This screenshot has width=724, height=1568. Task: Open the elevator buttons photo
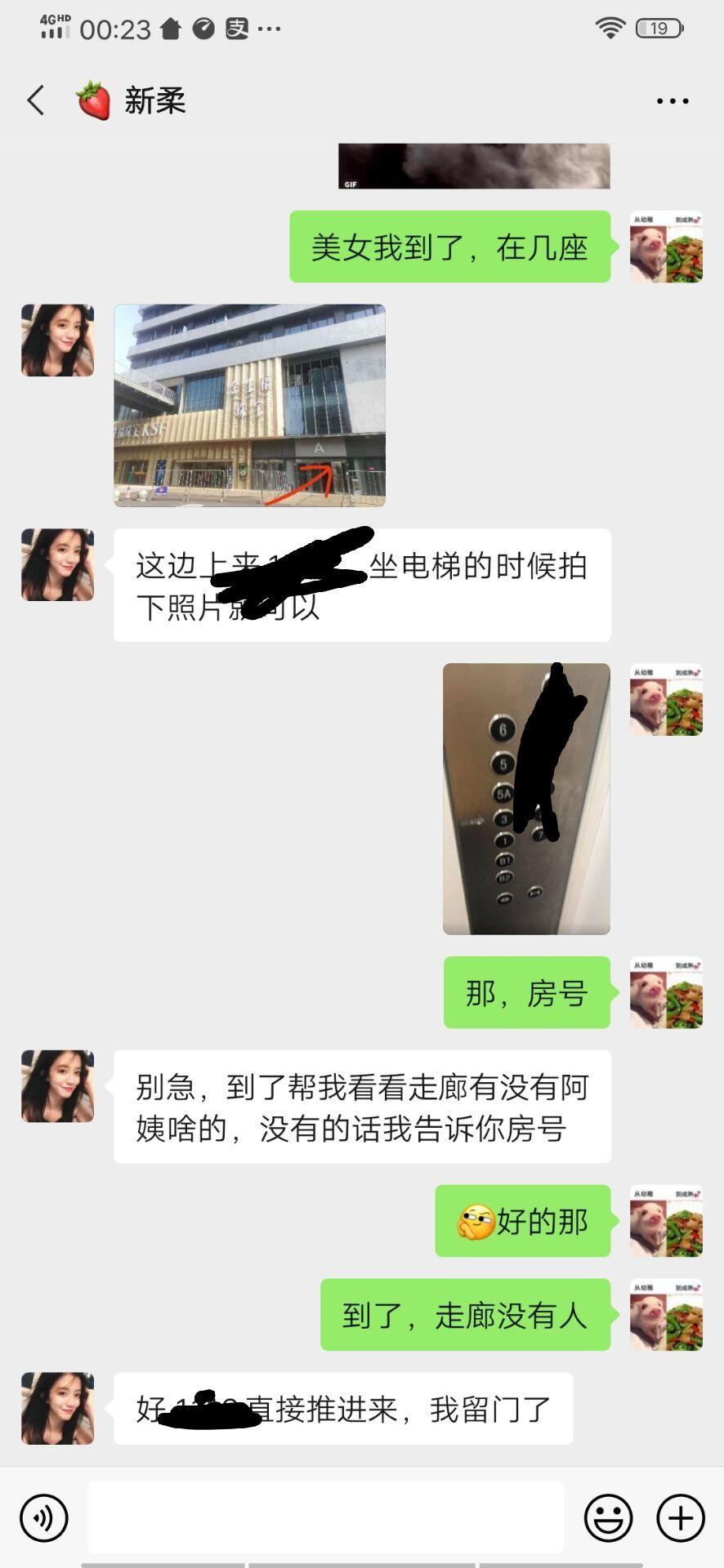click(x=526, y=799)
